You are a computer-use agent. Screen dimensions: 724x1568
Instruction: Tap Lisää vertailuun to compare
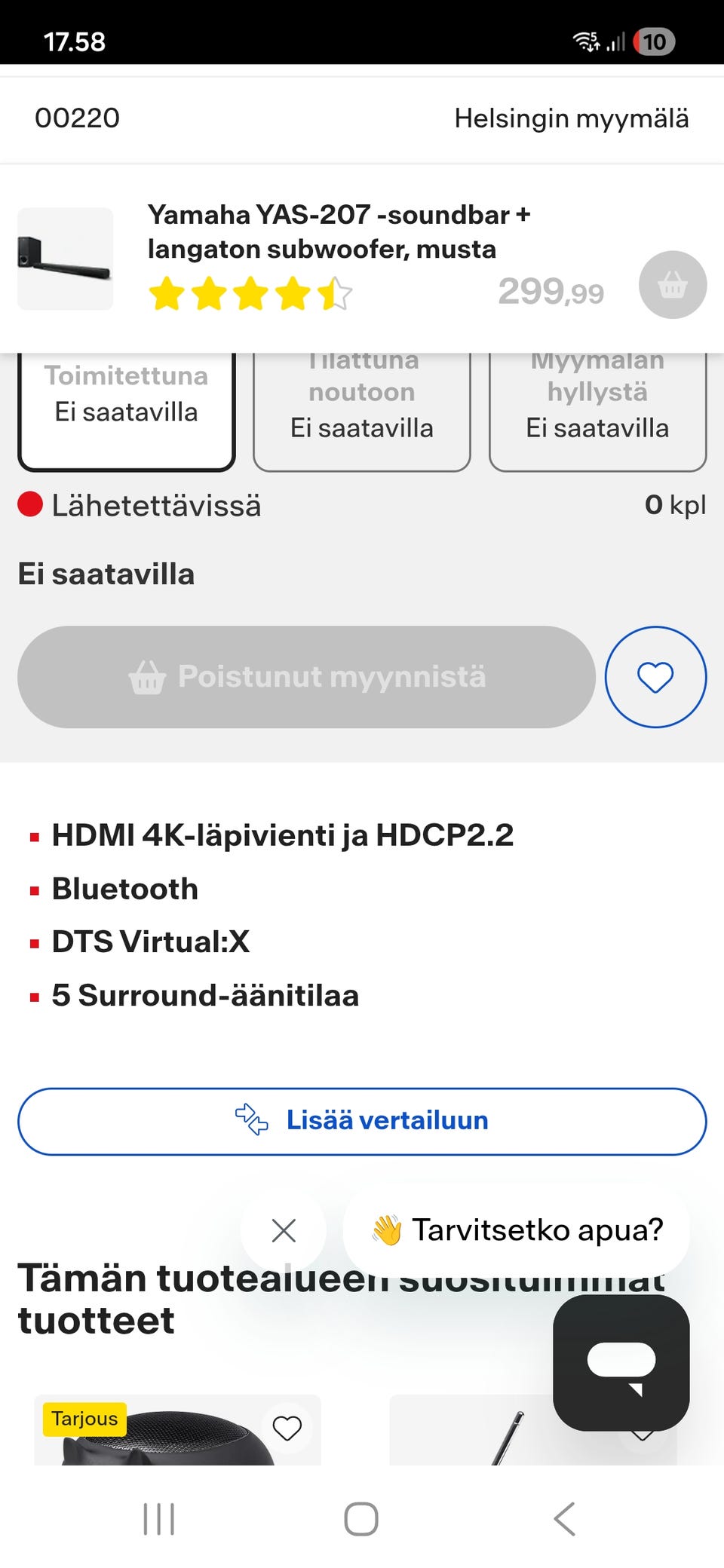362,1121
